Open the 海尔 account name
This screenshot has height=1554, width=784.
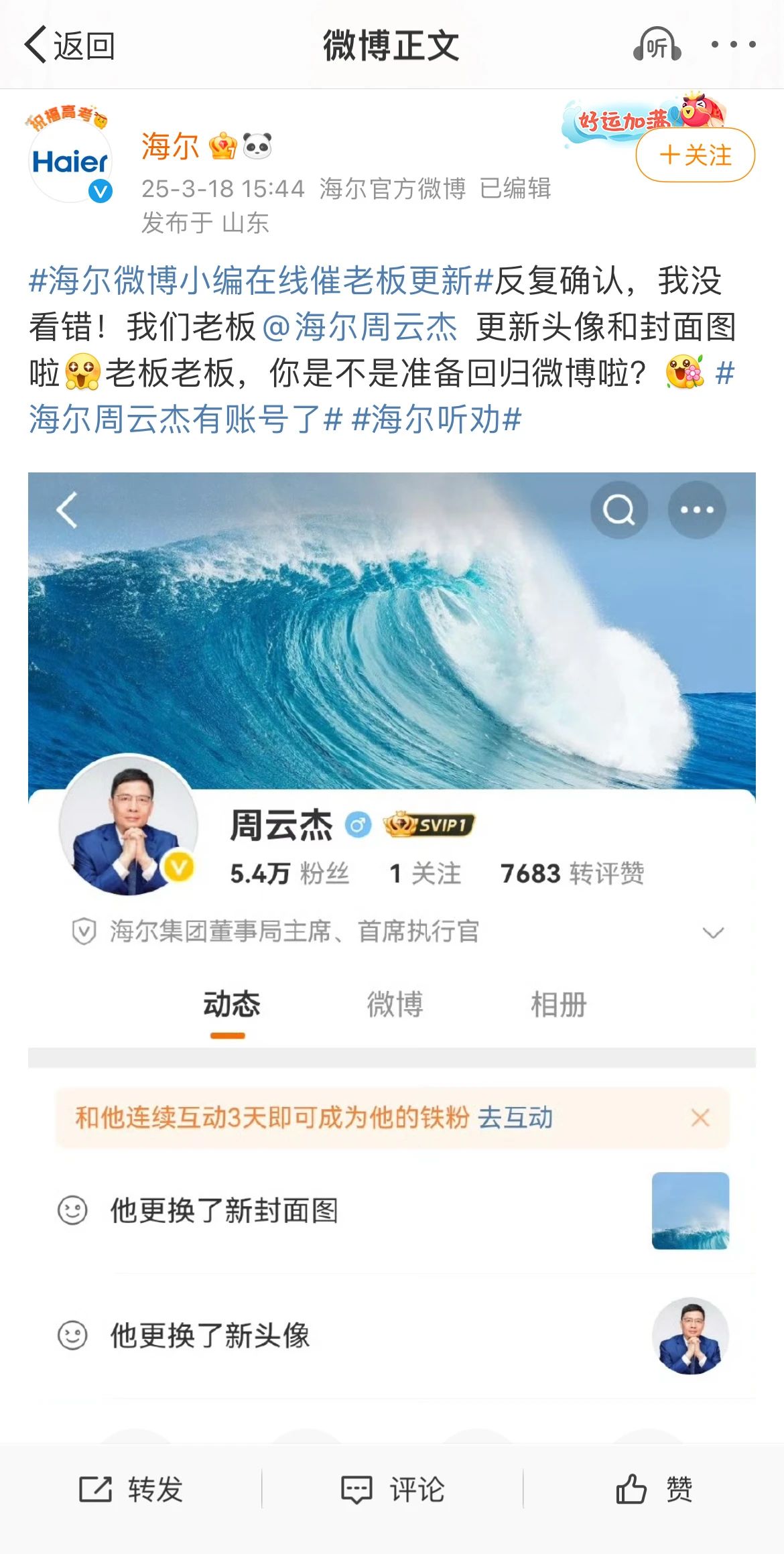(170, 146)
